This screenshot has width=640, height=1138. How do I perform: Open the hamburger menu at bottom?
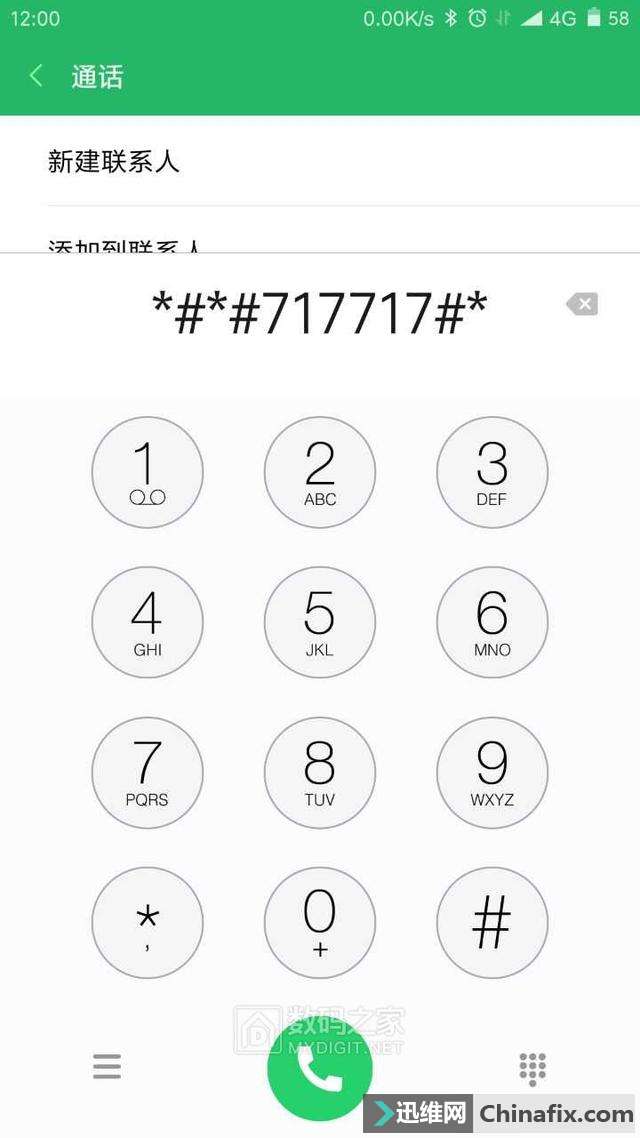coord(107,1067)
